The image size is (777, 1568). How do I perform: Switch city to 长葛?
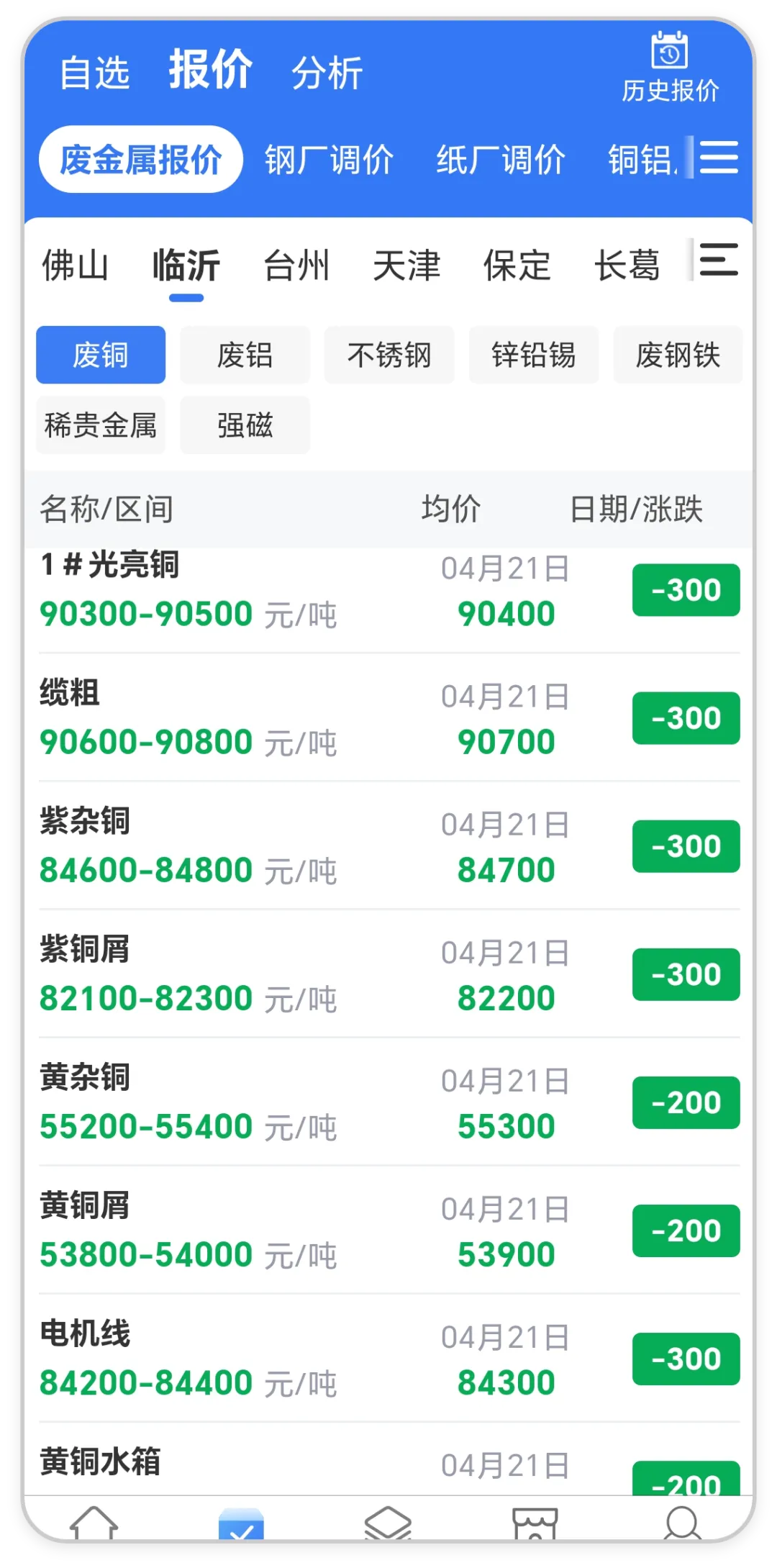pyautogui.click(x=627, y=265)
